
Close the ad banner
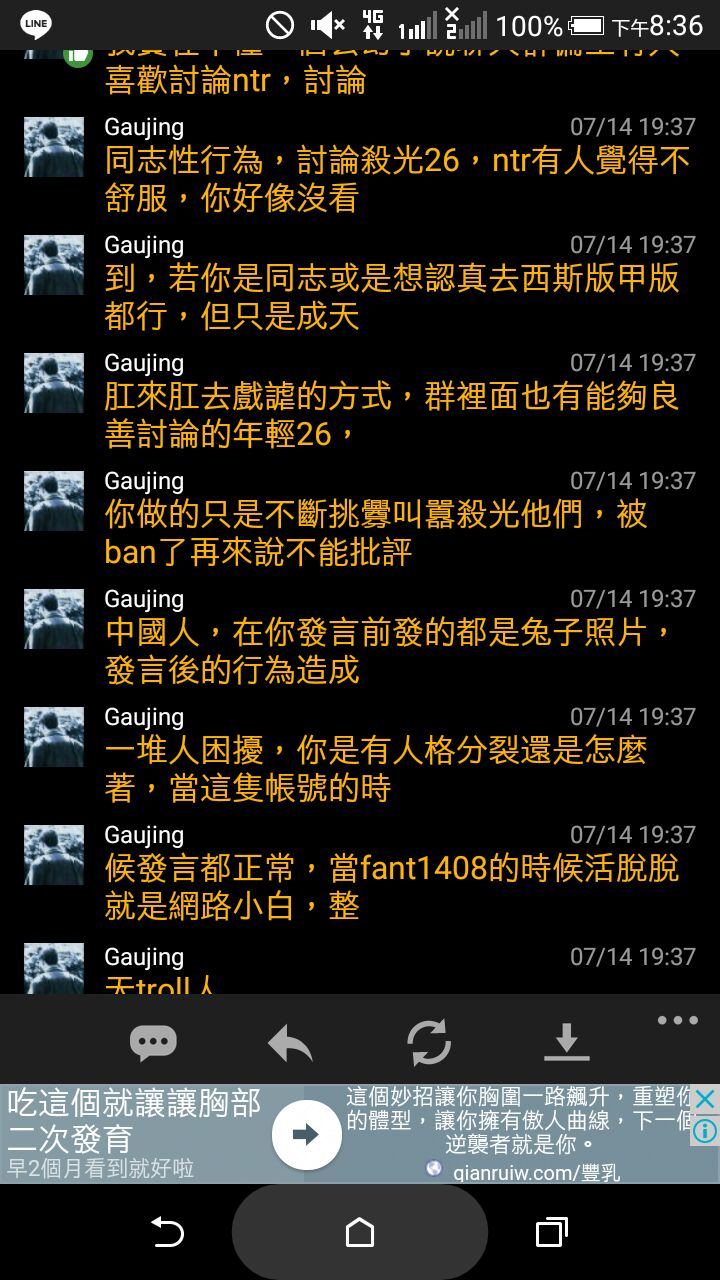tap(705, 1100)
